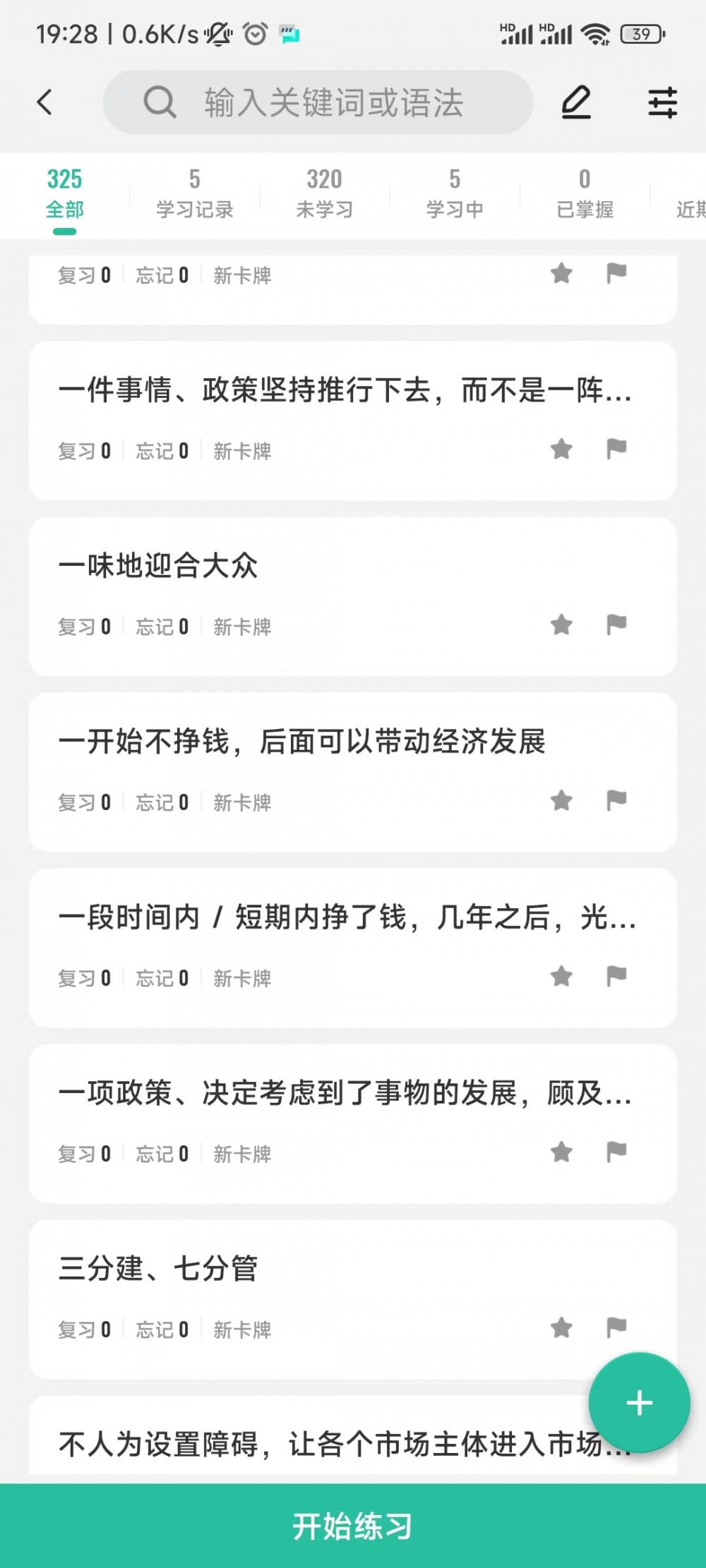706x1568 pixels.
Task: Open the card 三分建、七分管
Action: (352, 1299)
